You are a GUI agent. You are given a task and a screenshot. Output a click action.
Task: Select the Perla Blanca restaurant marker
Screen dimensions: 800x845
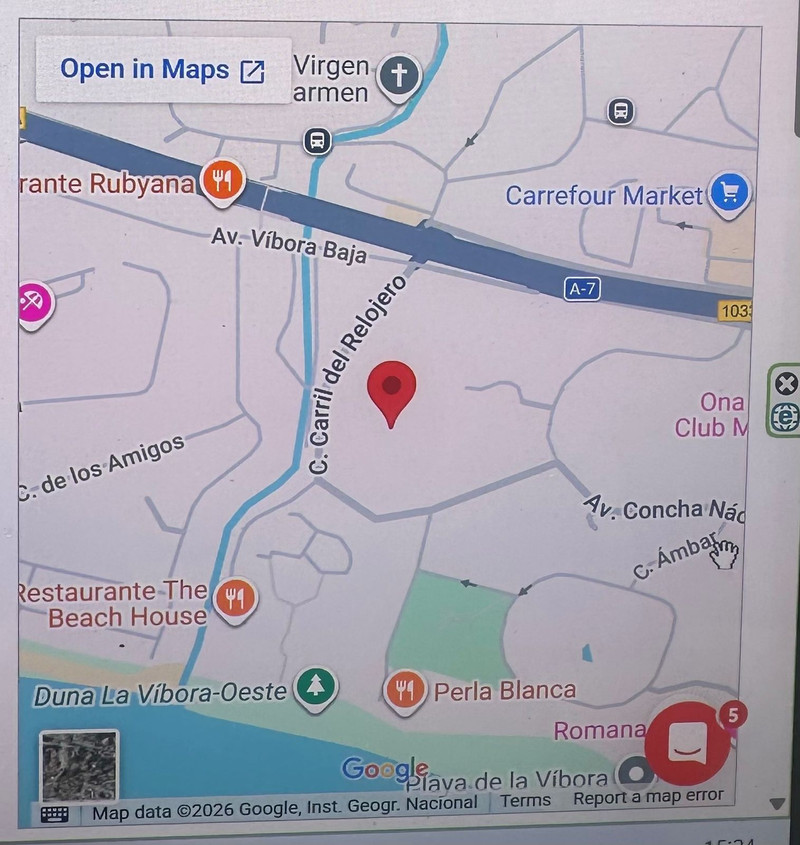click(404, 689)
